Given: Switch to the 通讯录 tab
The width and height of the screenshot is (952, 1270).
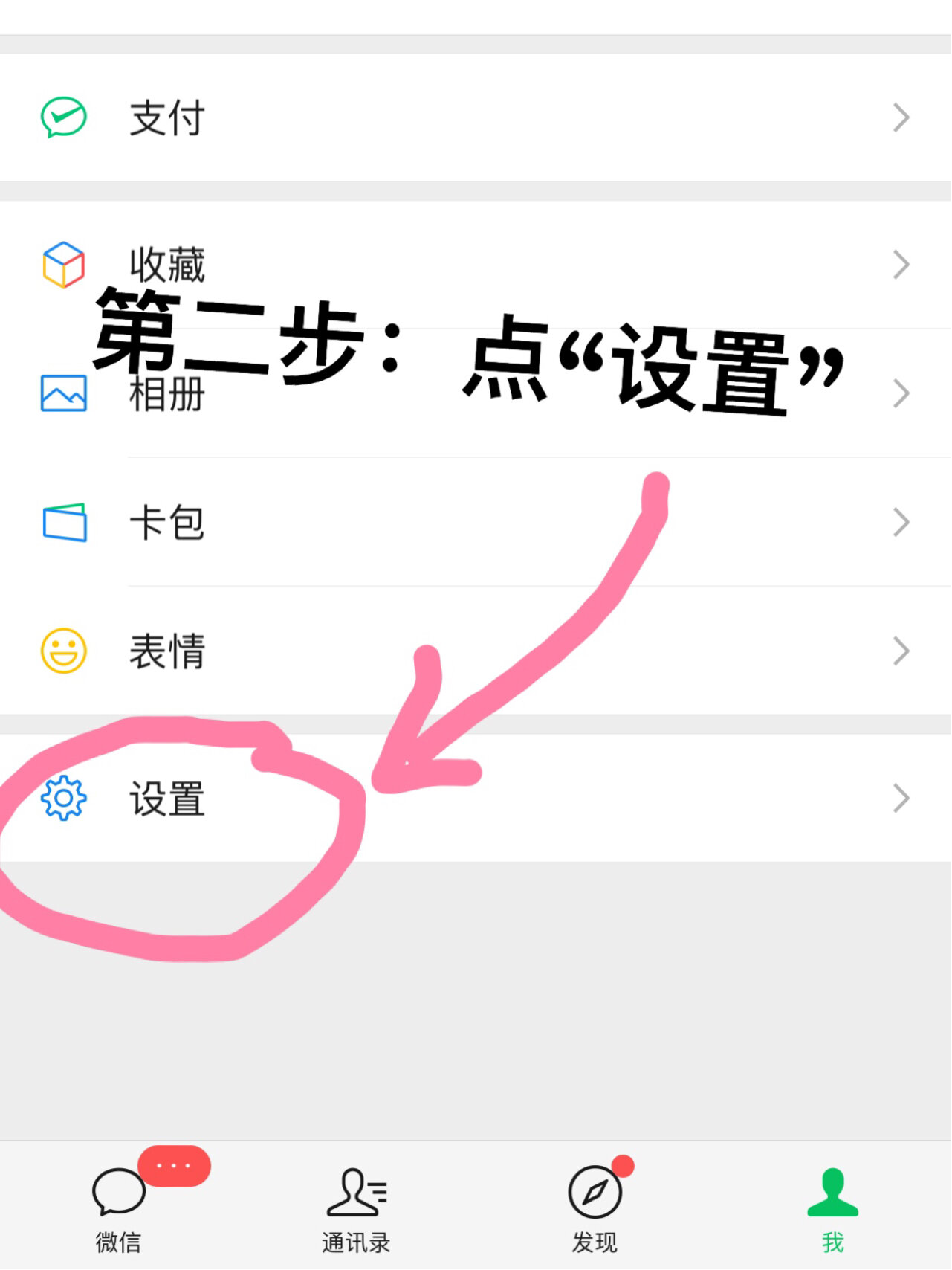Looking at the screenshot, I should click(357, 1219).
